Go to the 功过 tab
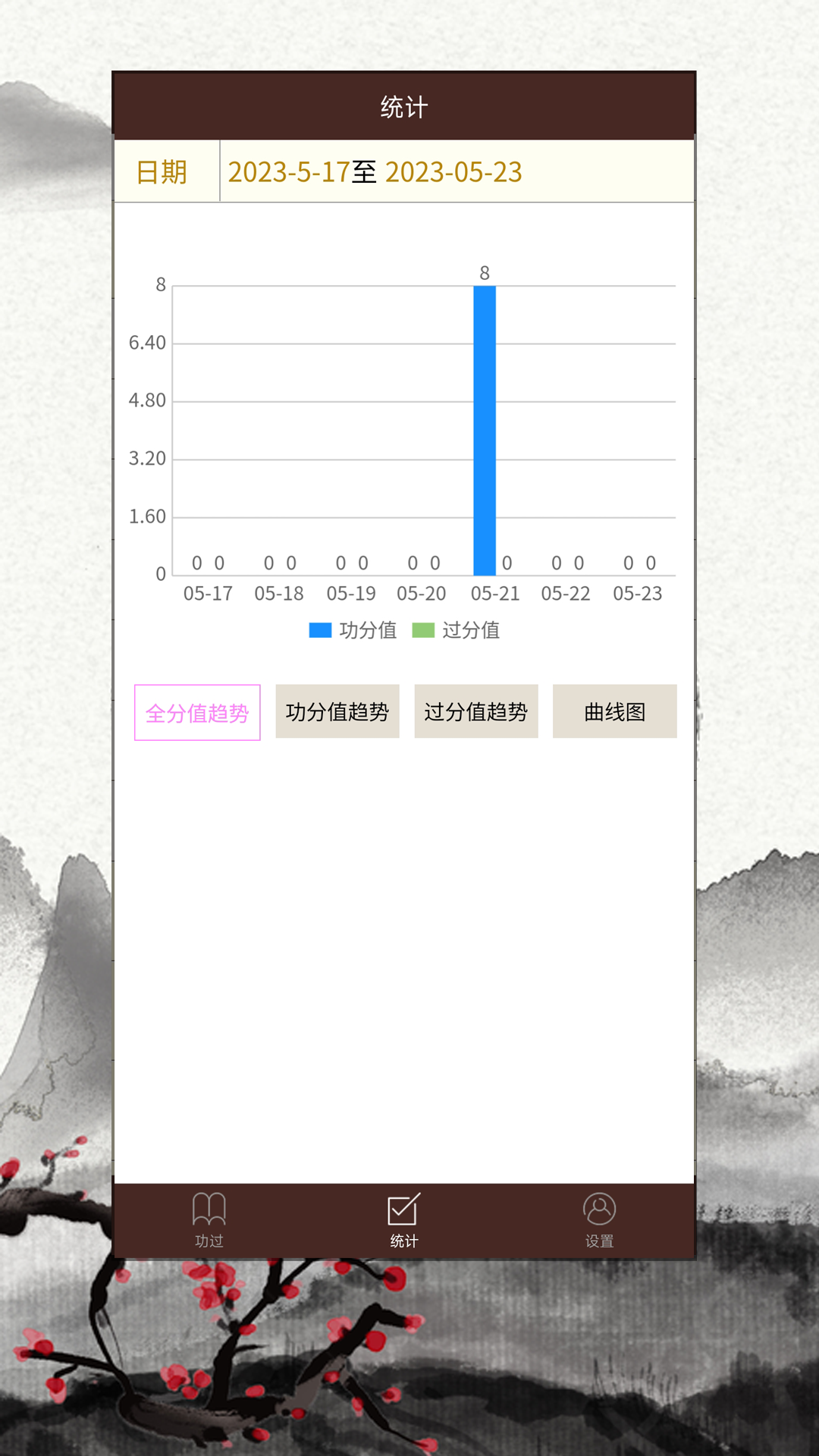Image resolution: width=819 pixels, height=1456 pixels. 209,1220
